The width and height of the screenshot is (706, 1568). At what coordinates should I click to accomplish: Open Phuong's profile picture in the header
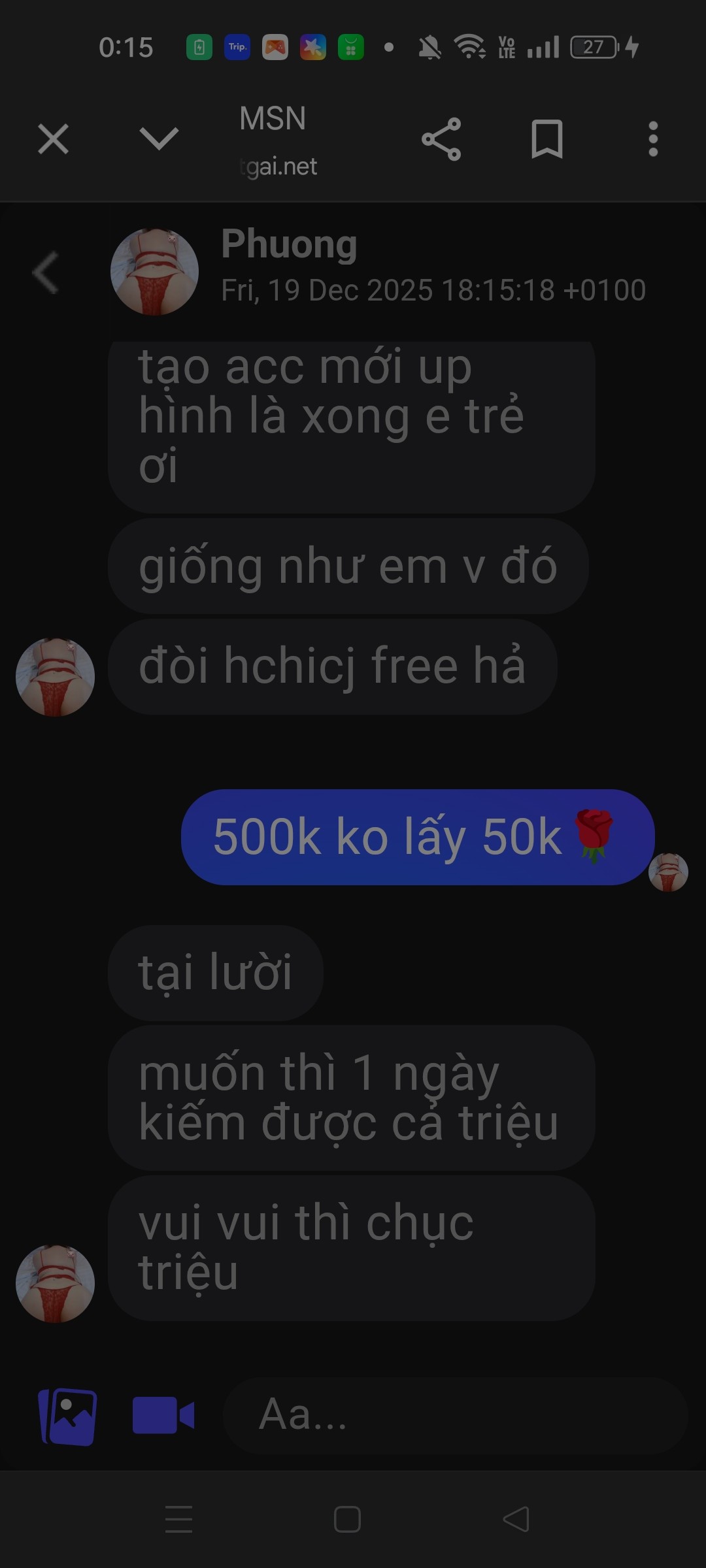tap(154, 272)
